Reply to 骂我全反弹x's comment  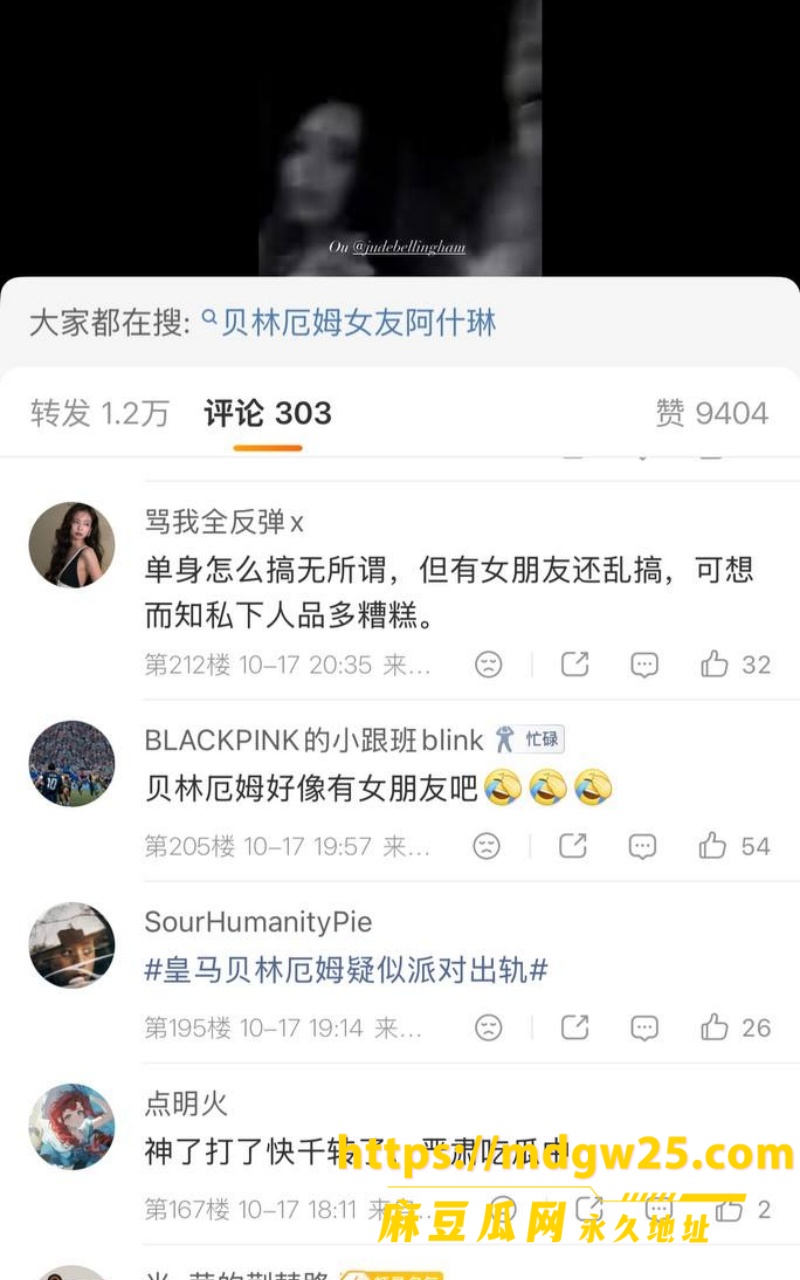coord(645,665)
